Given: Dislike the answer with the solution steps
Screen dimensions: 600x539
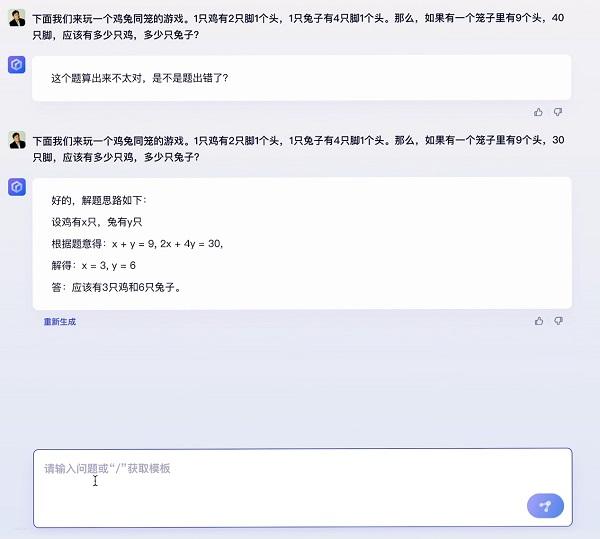Looking at the screenshot, I should (558, 321).
